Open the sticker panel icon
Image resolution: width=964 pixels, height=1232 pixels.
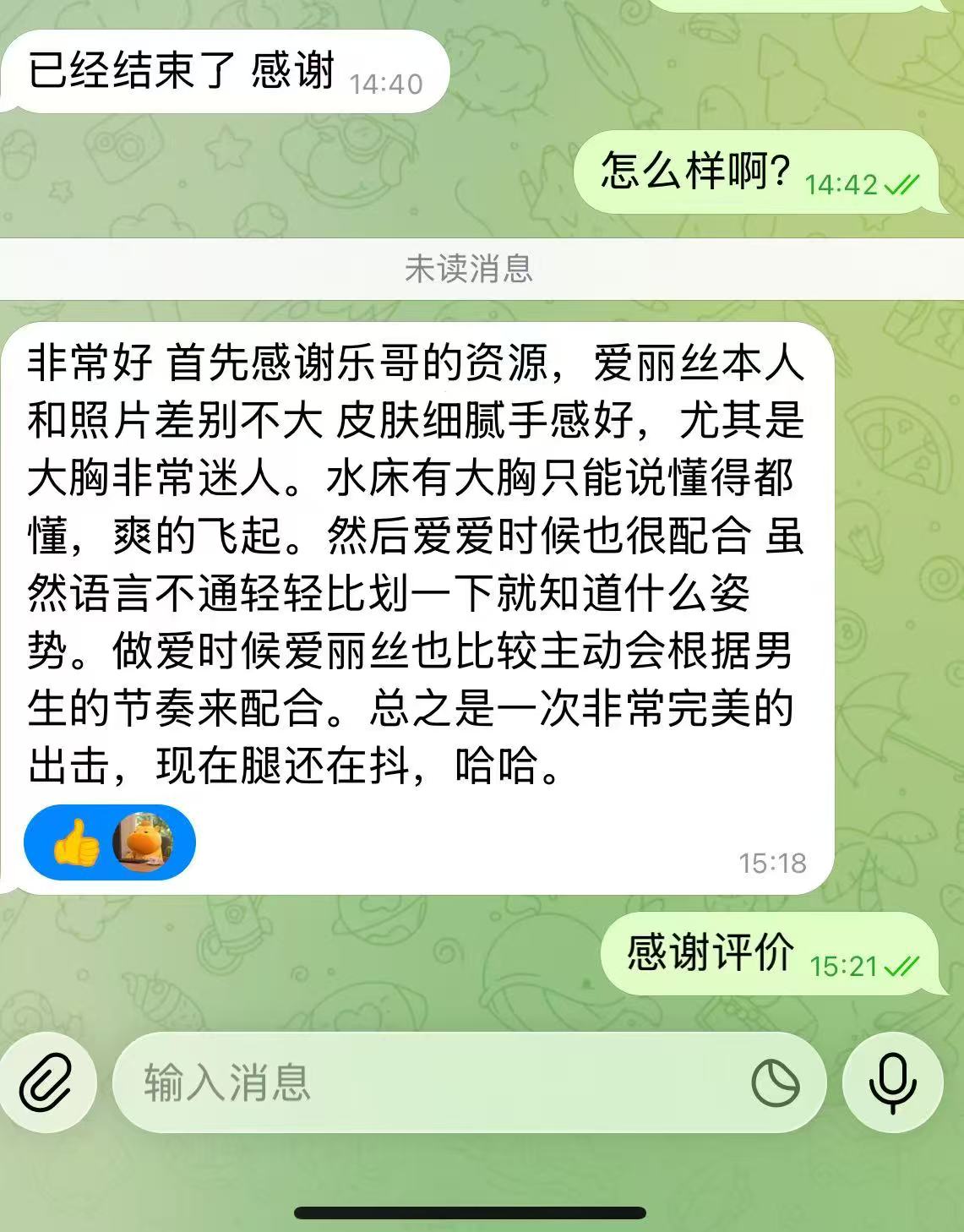click(x=775, y=1083)
